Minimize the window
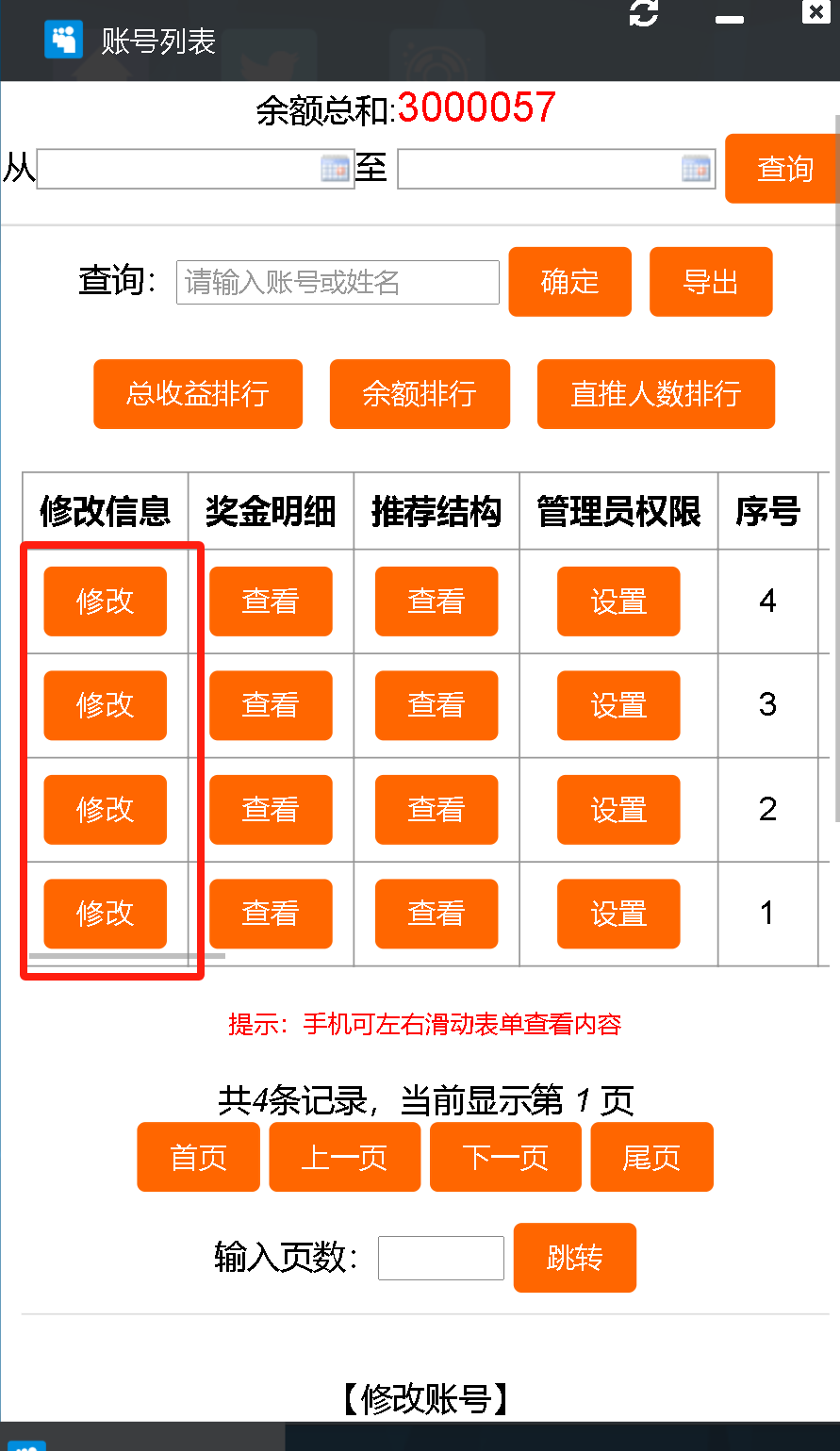840x1451 pixels. coord(729,19)
